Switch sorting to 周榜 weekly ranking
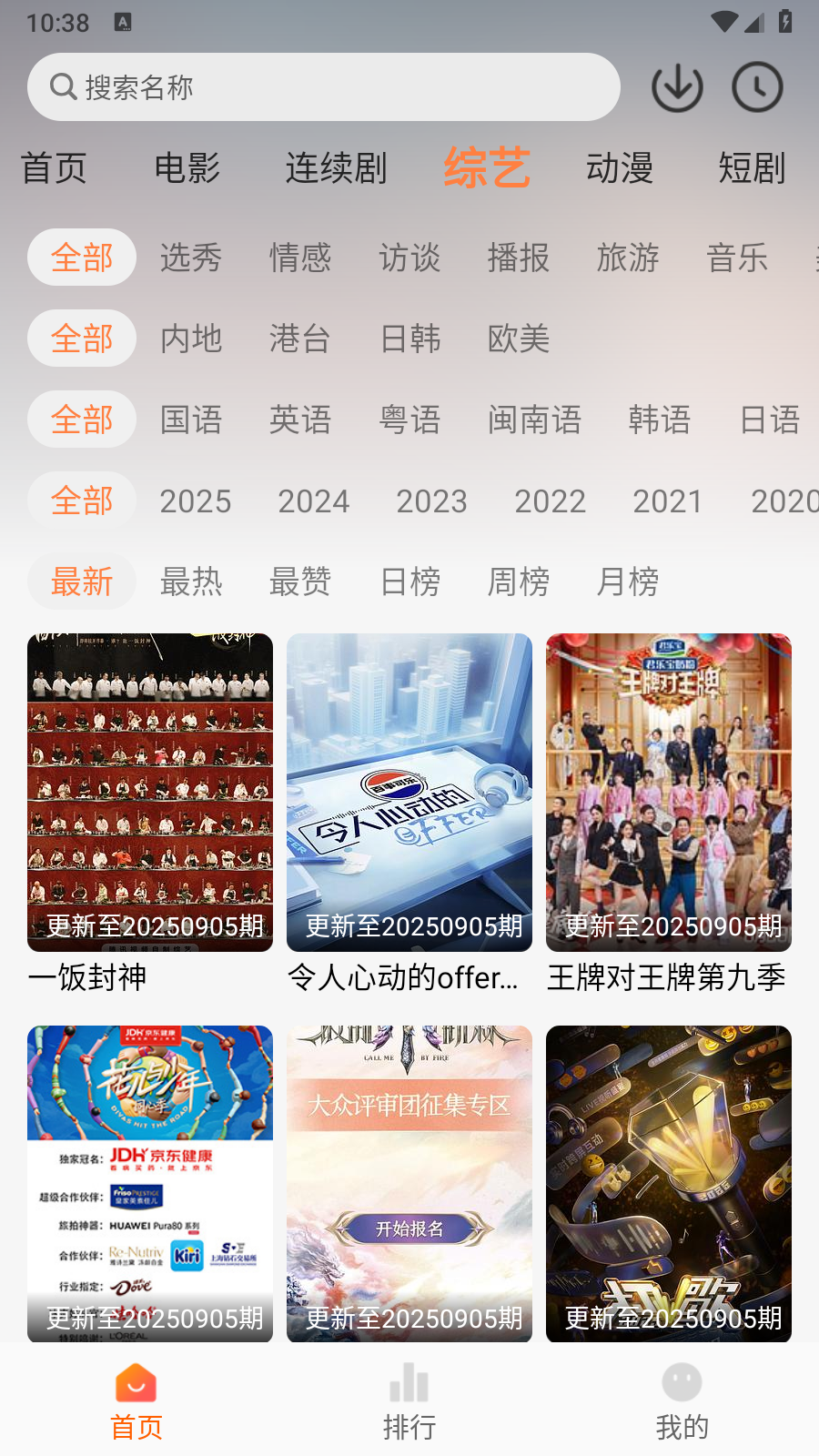The height and width of the screenshot is (1456, 819). point(517,581)
